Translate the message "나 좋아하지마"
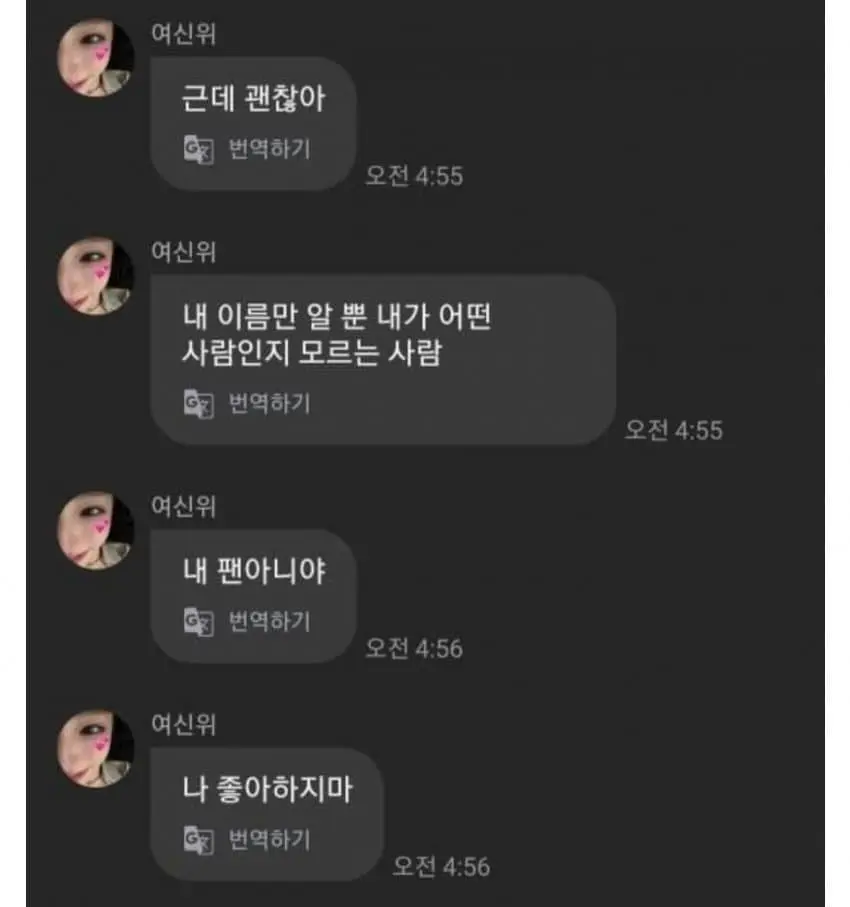 [x=248, y=838]
